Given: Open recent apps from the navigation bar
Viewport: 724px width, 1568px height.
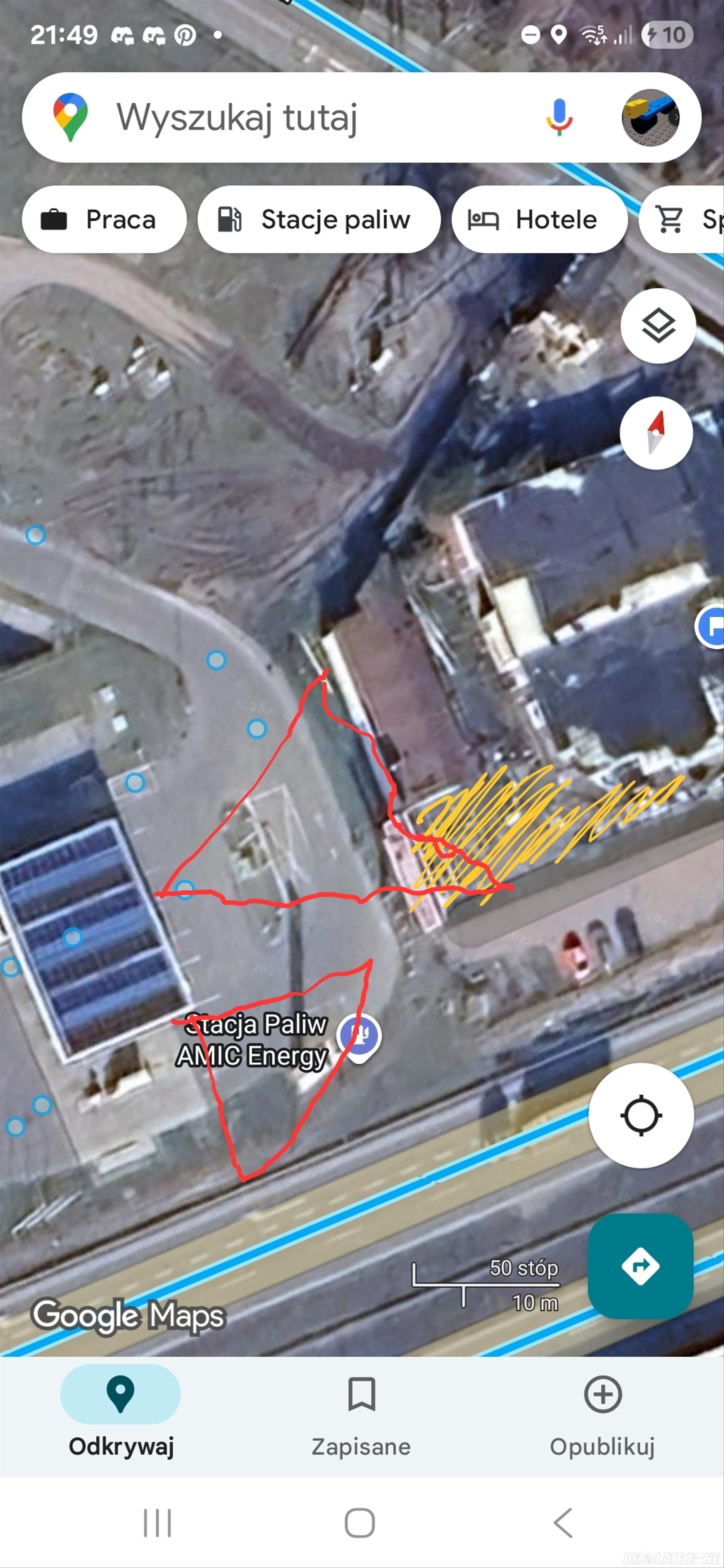Looking at the screenshot, I should click(157, 1522).
